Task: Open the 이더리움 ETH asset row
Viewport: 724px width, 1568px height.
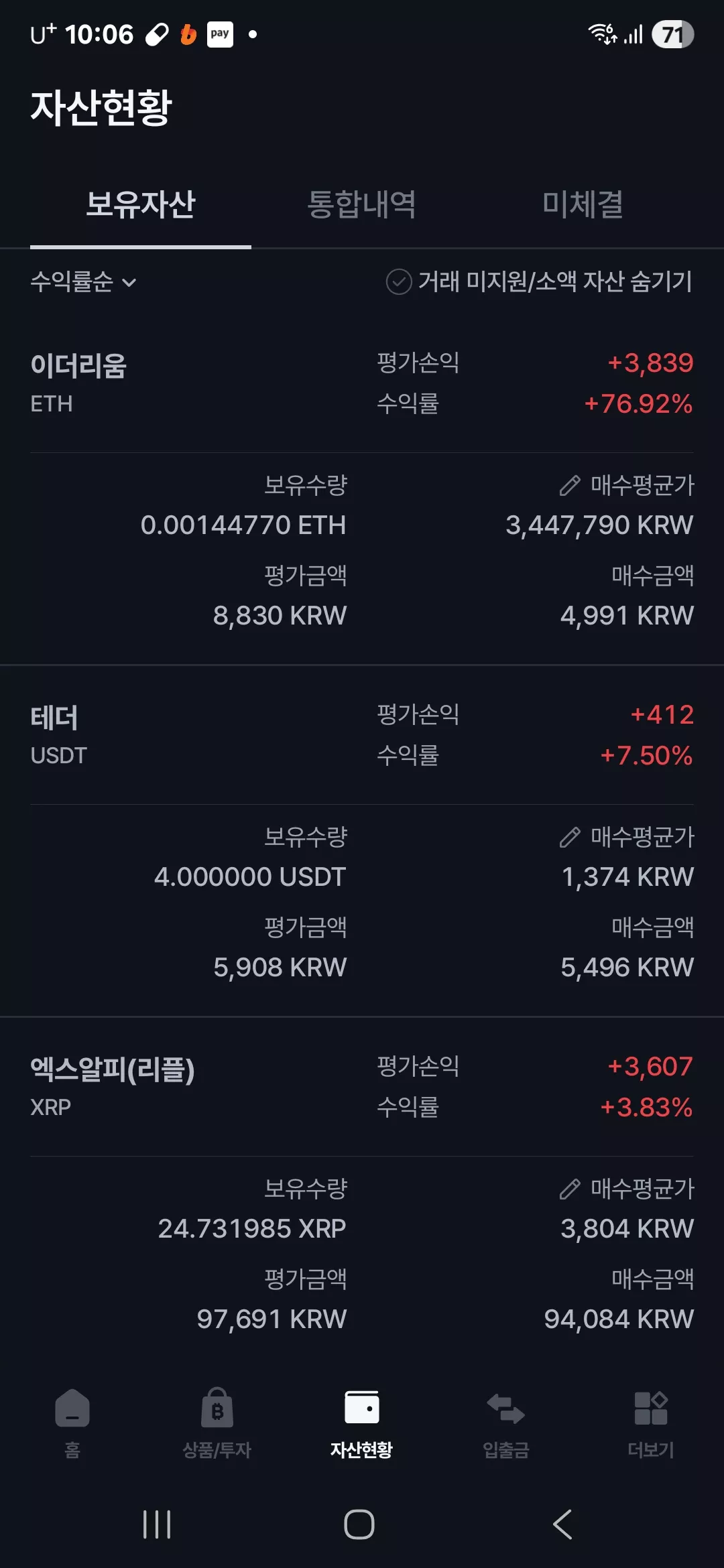Action: (362, 383)
